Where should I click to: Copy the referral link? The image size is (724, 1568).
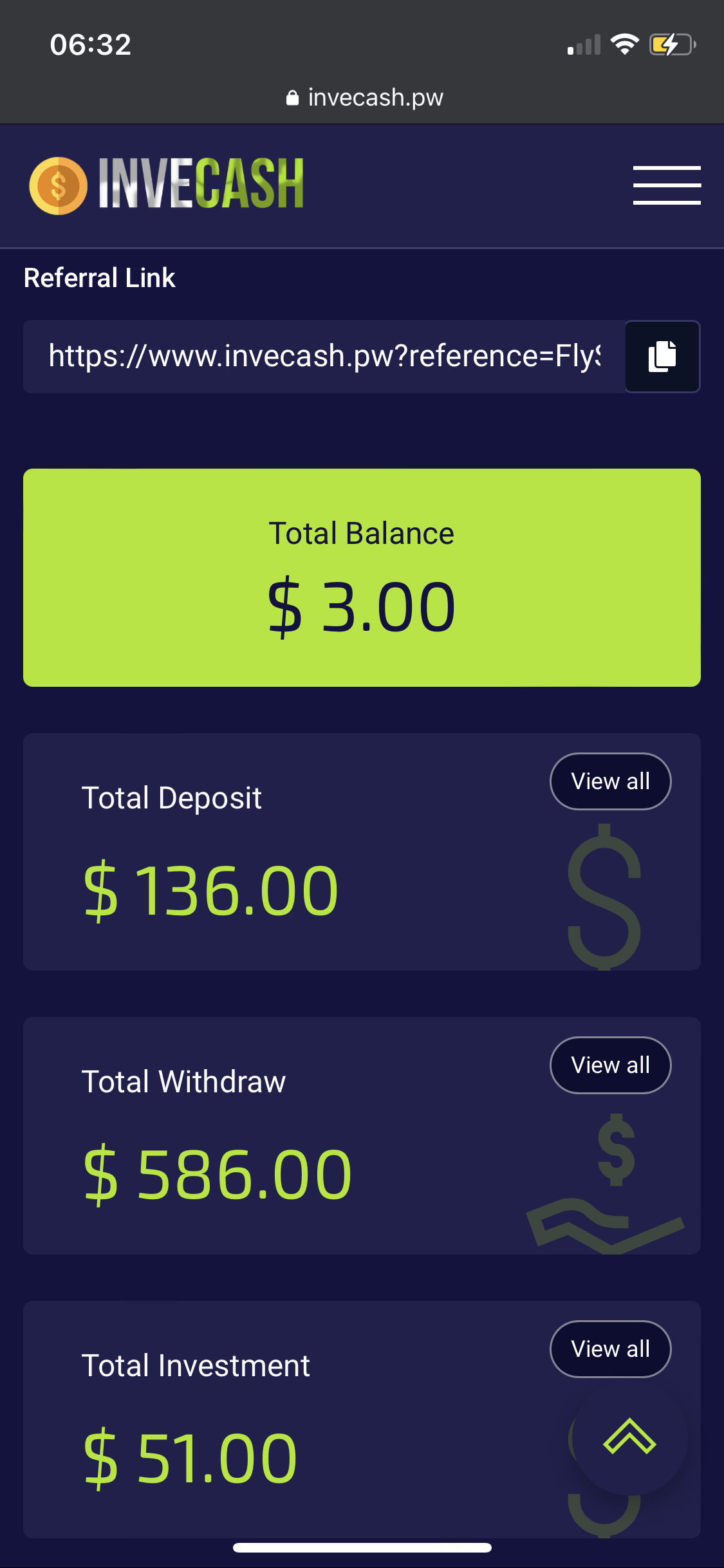662,356
